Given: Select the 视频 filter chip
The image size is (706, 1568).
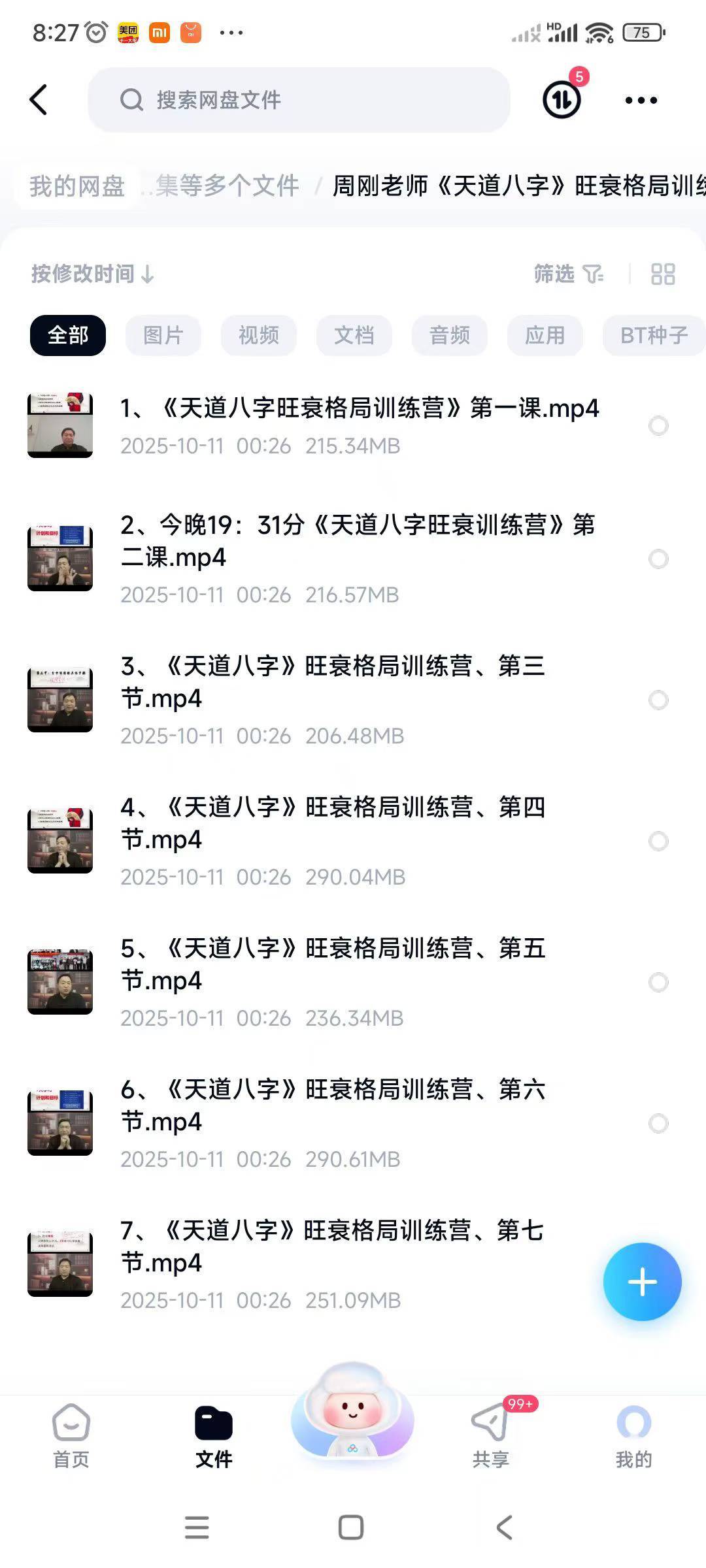Looking at the screenshot, I should coord(258,335).
